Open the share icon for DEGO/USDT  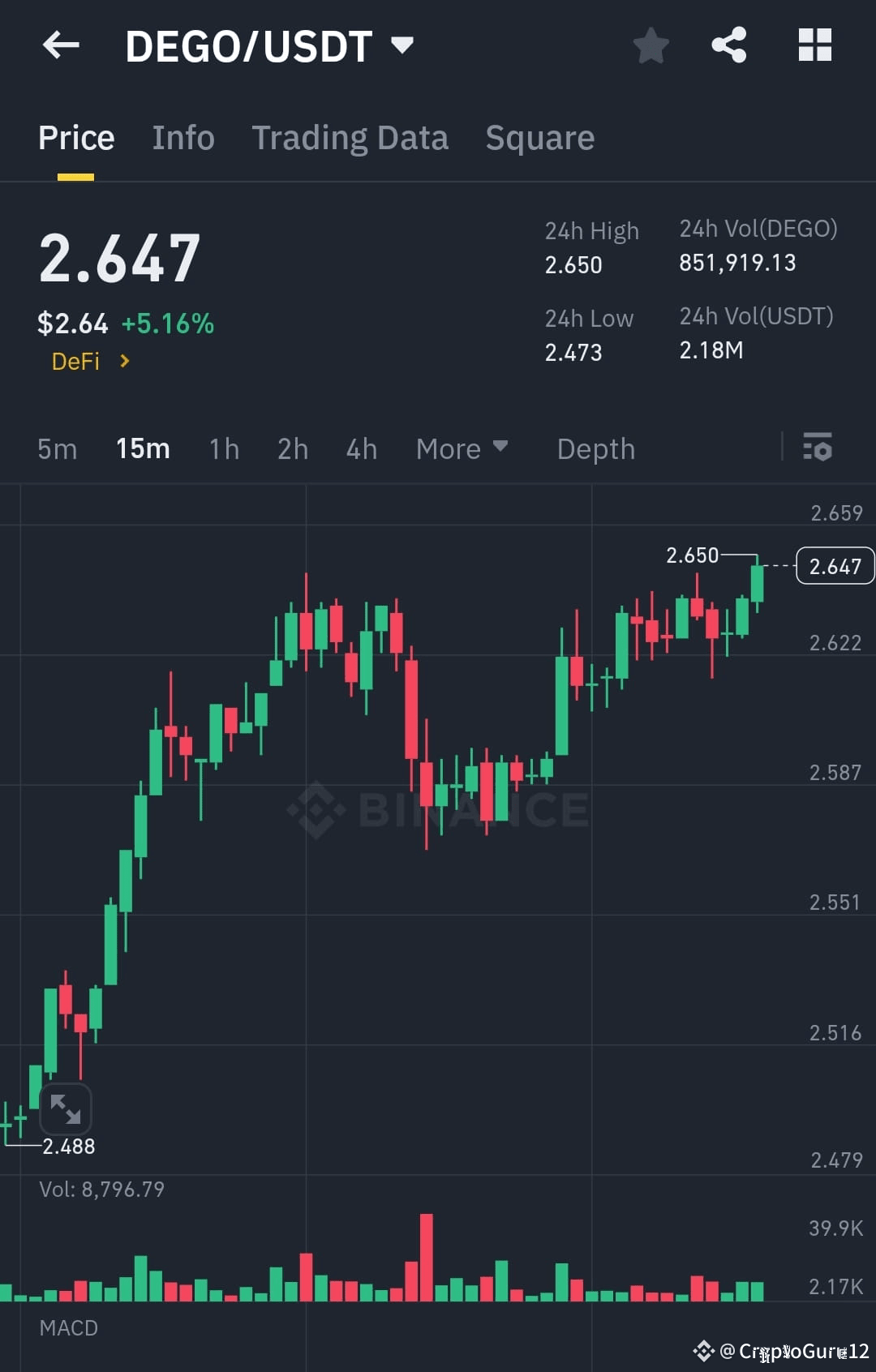(x=729, y=45)
